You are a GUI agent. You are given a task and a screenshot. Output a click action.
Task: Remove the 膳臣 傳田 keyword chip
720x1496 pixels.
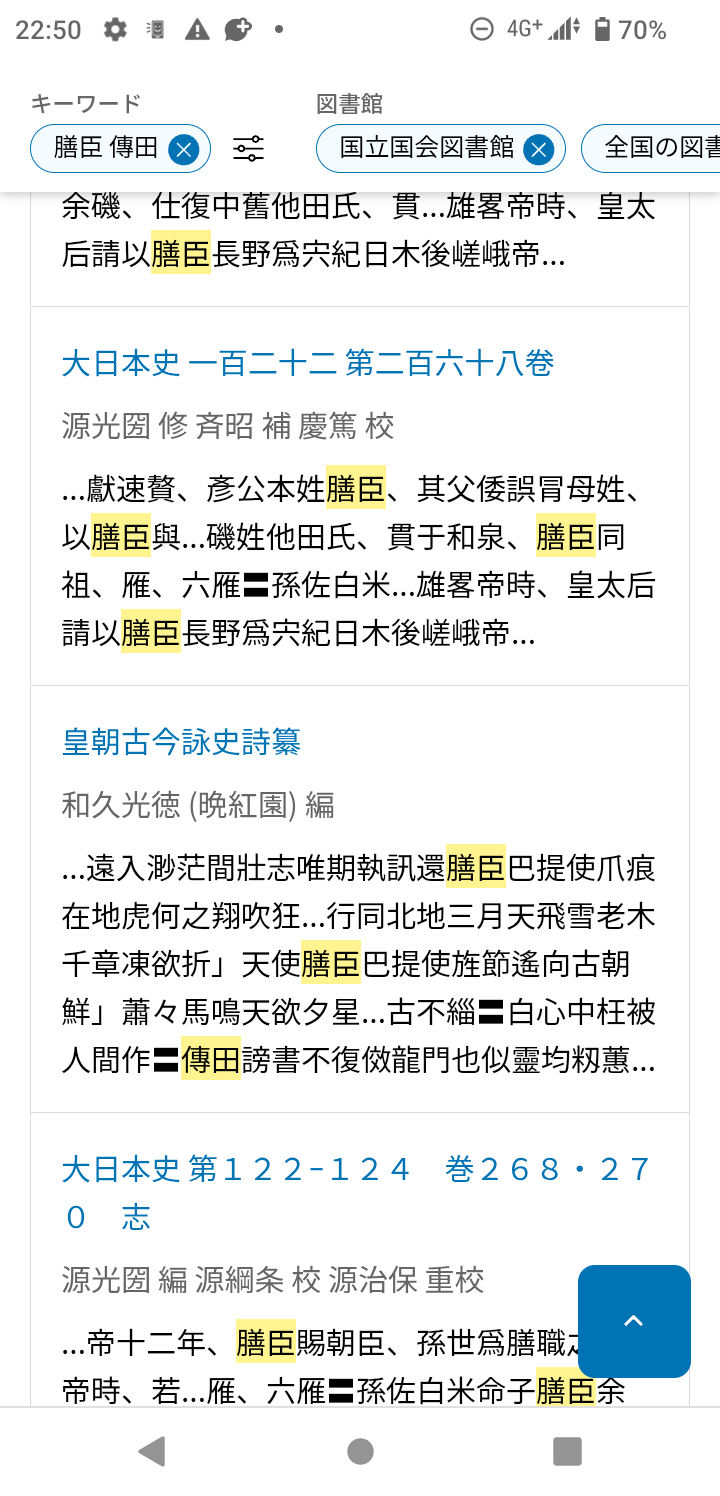pos(183,150)
